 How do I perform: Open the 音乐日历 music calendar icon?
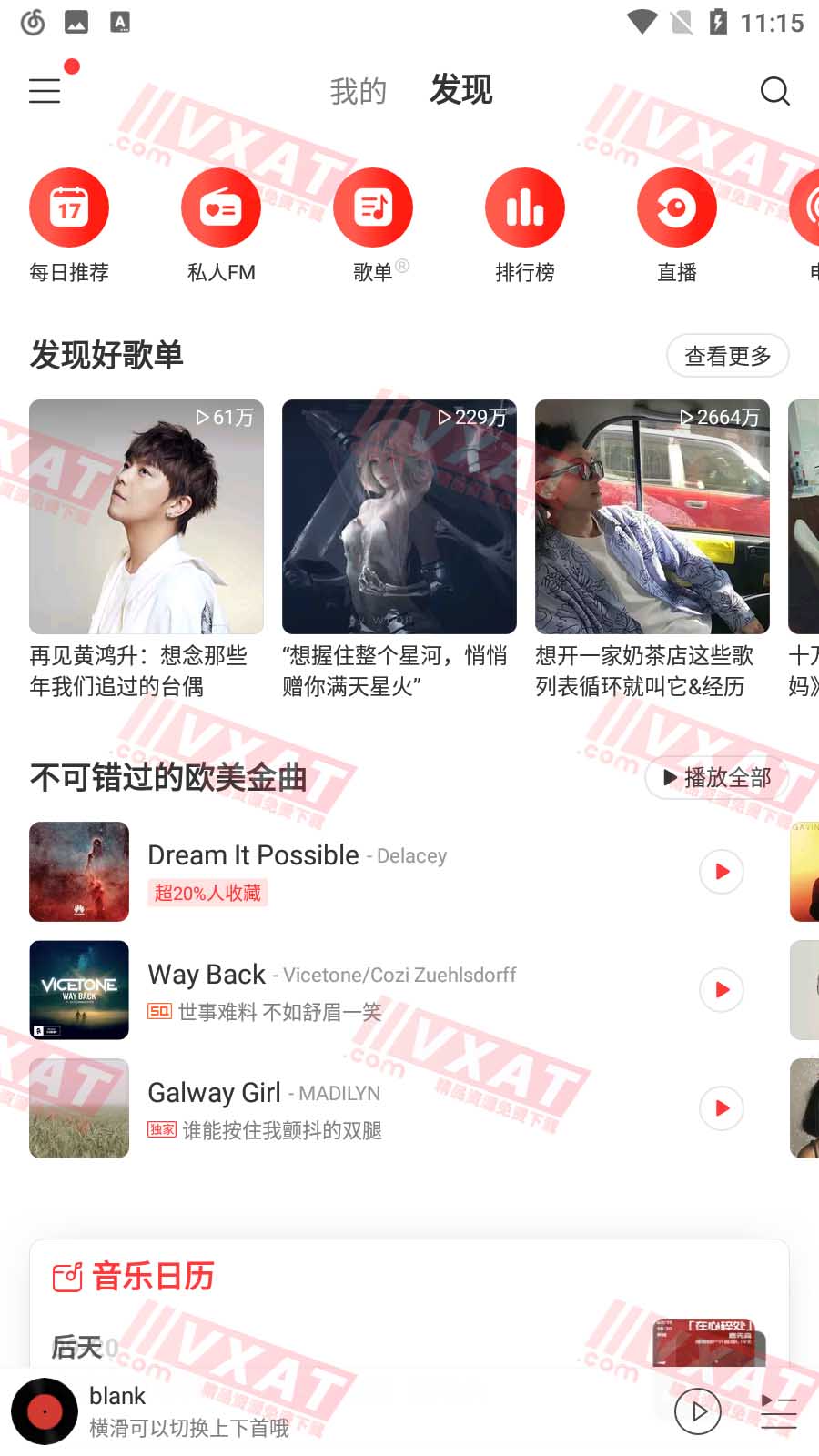(66, 1276)
